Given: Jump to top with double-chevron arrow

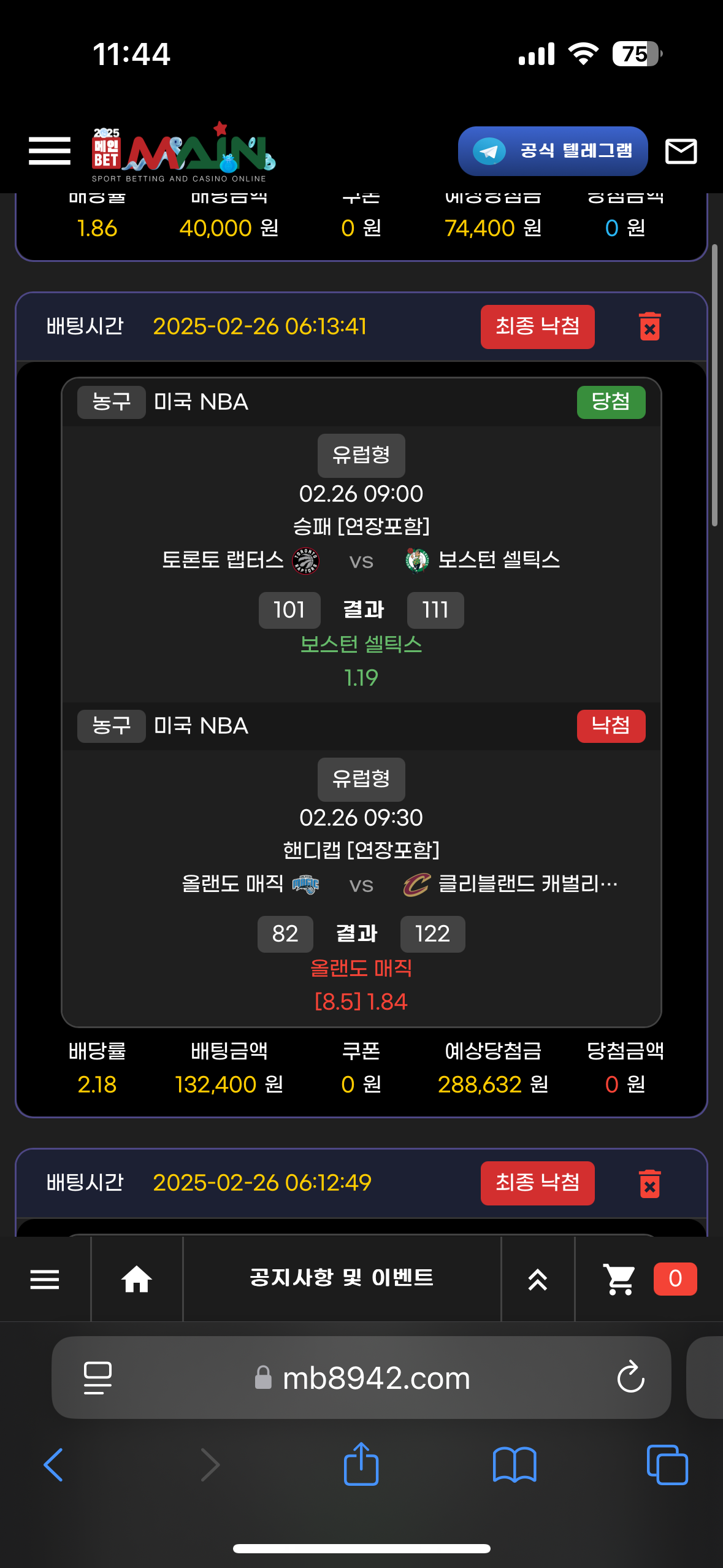Looking at the screenshot, I should coord(537,1279).
